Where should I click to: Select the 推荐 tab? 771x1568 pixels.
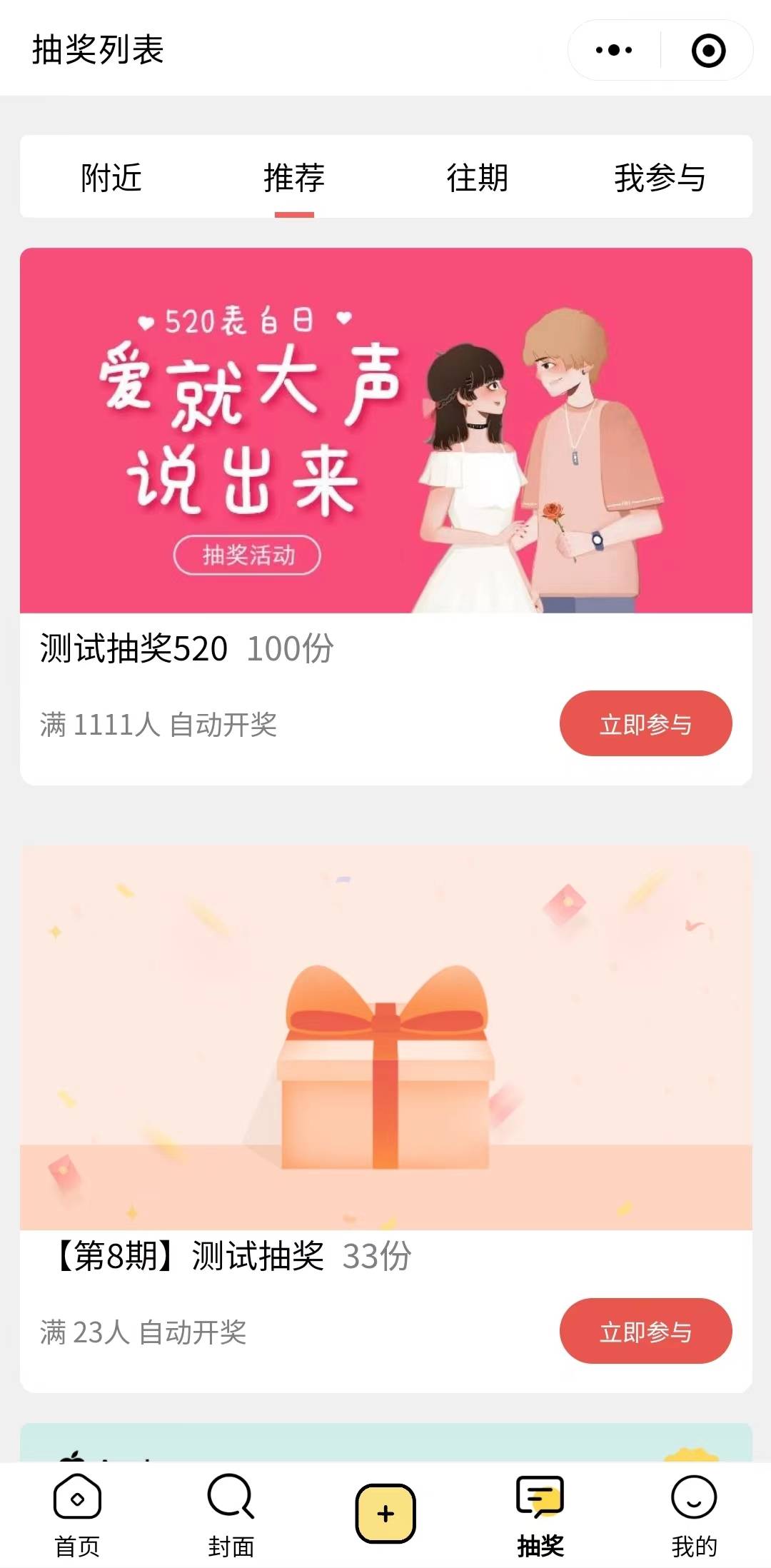tap(294, 177)
